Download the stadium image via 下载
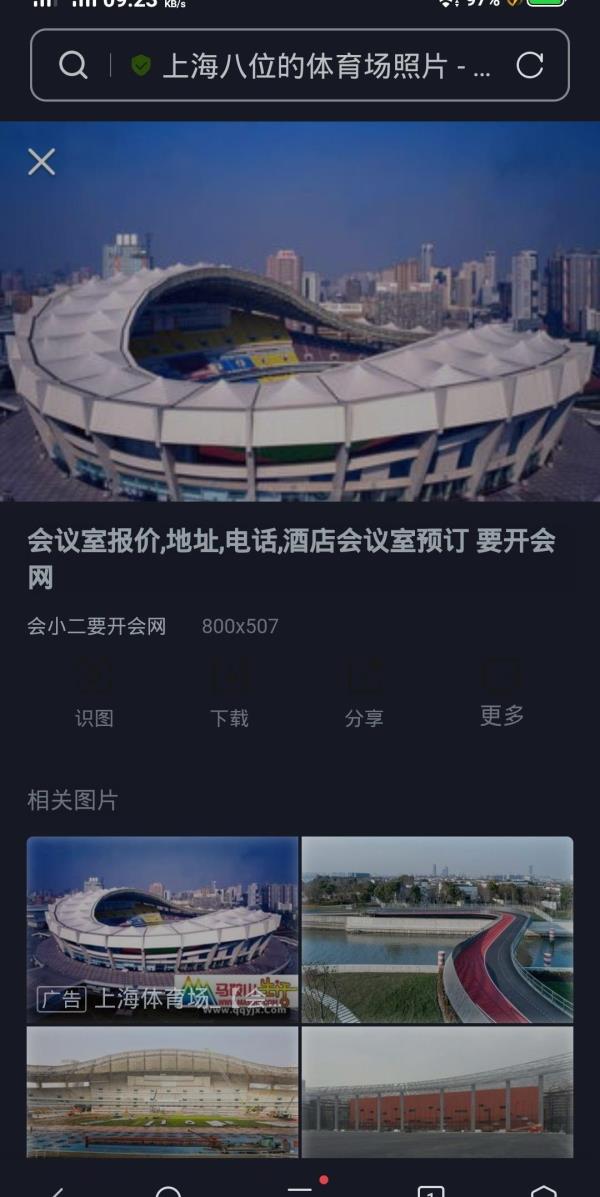Screen dimensions: 600x1197 [x=229, y=694]
